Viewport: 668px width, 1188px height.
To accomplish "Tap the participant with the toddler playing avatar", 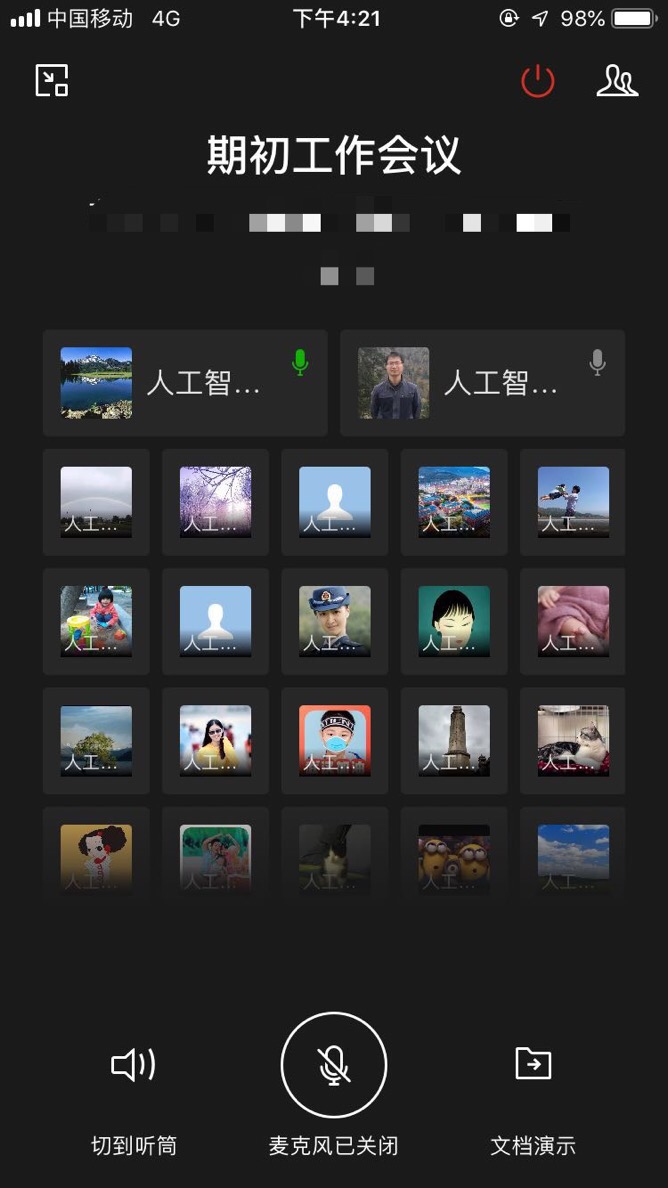I will pyautogui.click(x=96, y=621).
